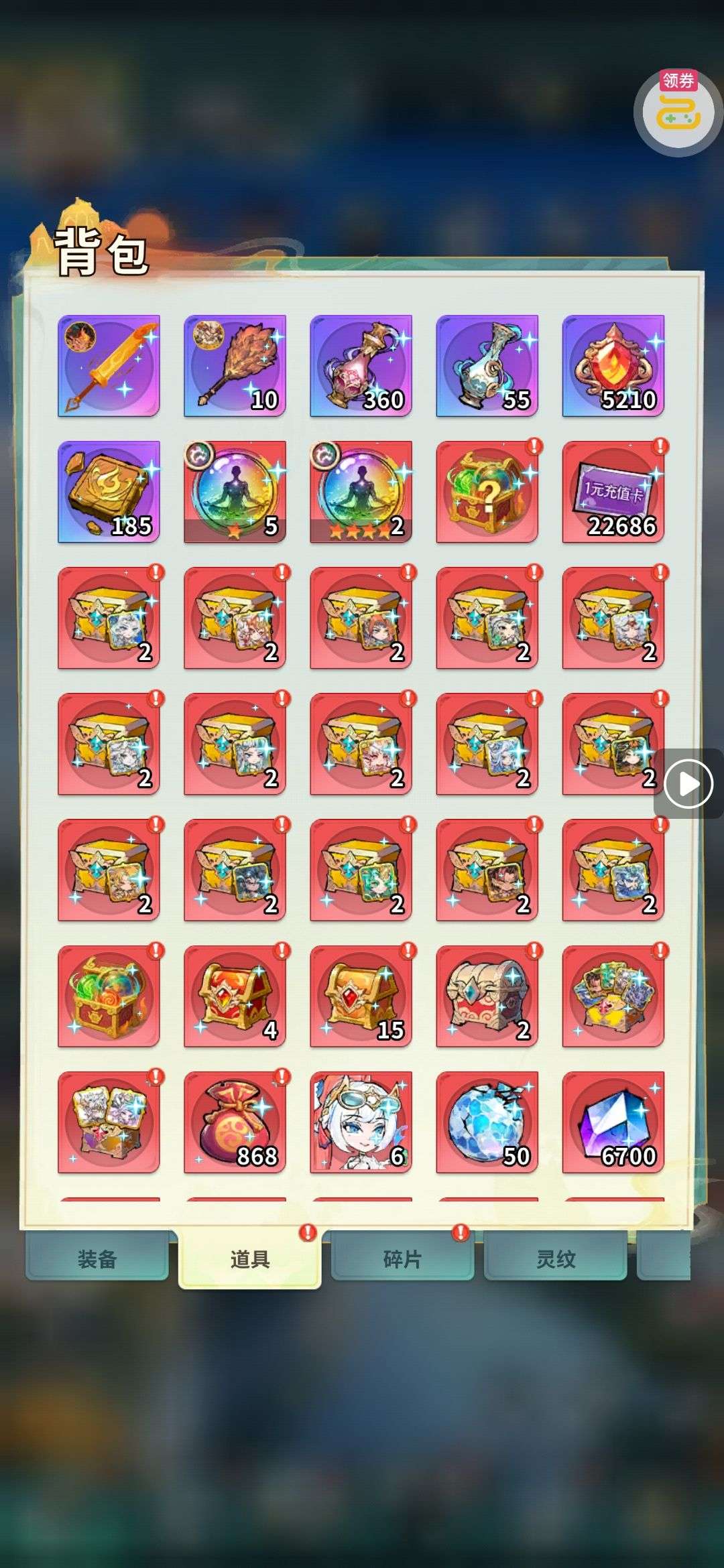Select the white-haired character item with 6
Screen dimensions: 724x1568
point(361,1122)
